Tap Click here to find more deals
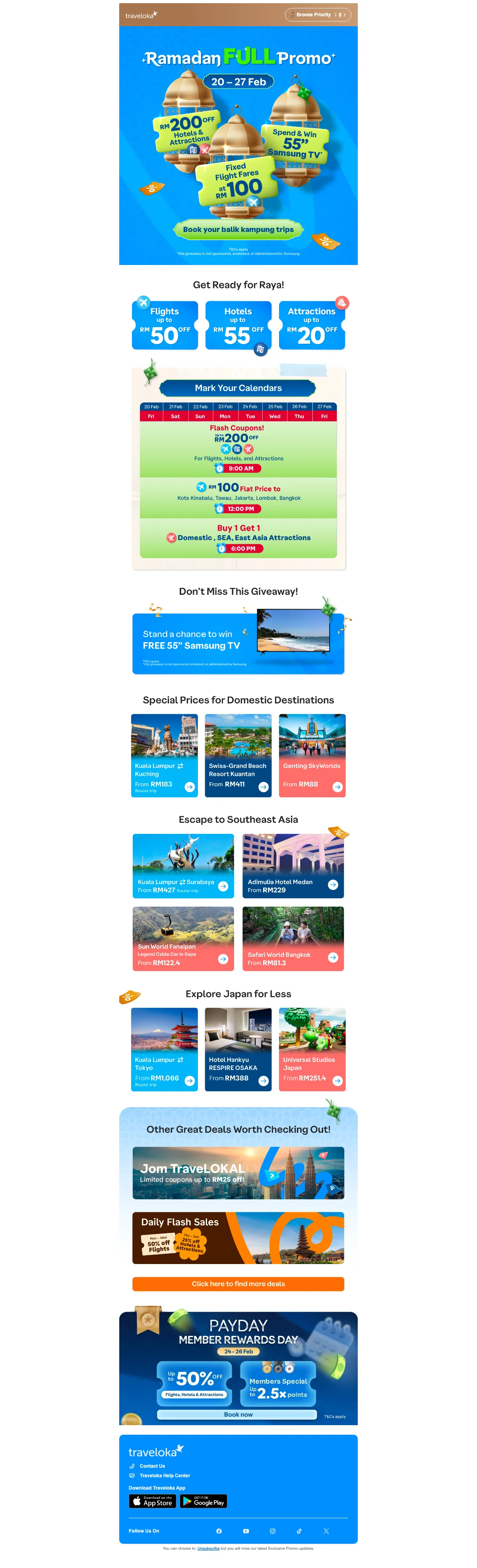The height and width of the screenshot is (1568, 477). [238, 1284]
